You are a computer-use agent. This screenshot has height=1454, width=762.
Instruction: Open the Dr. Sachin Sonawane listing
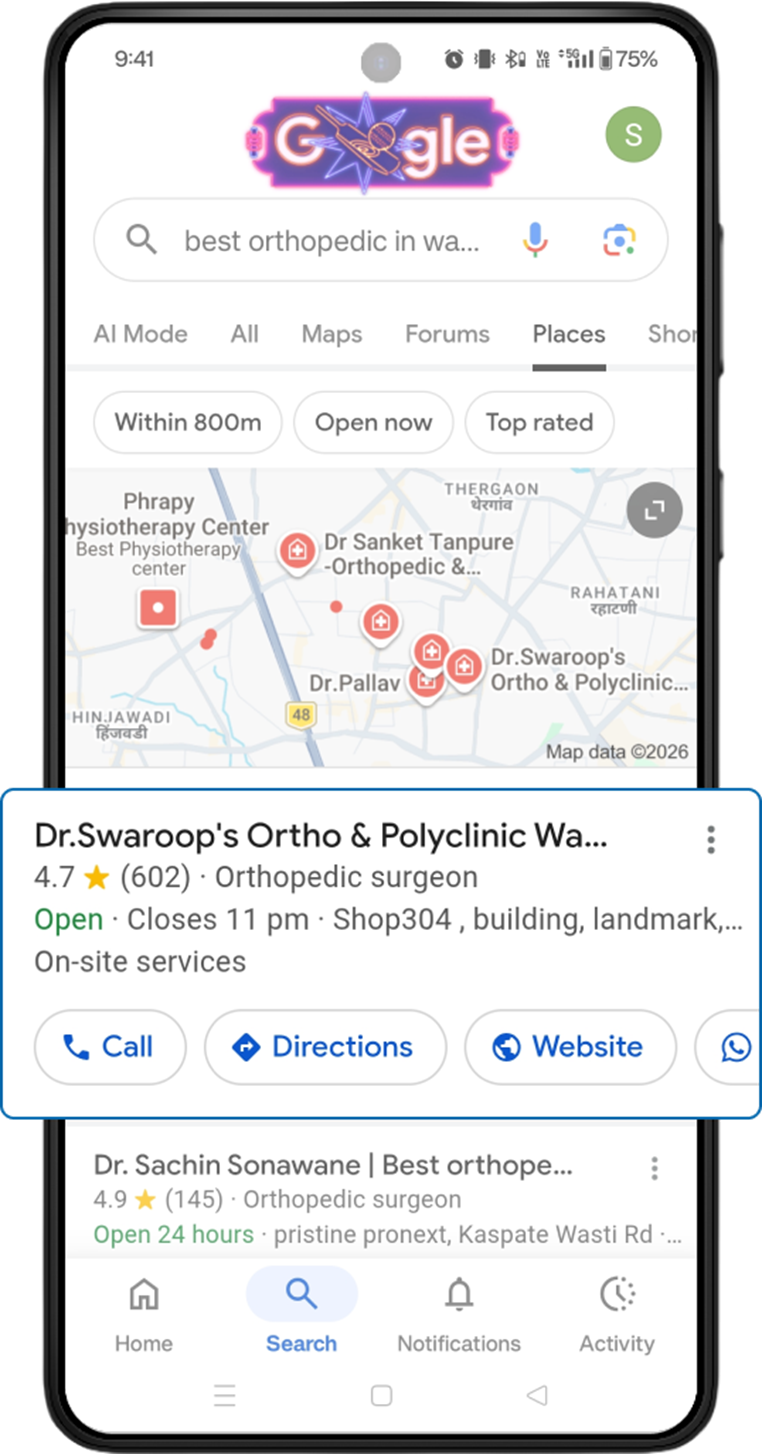[333, 1165]
